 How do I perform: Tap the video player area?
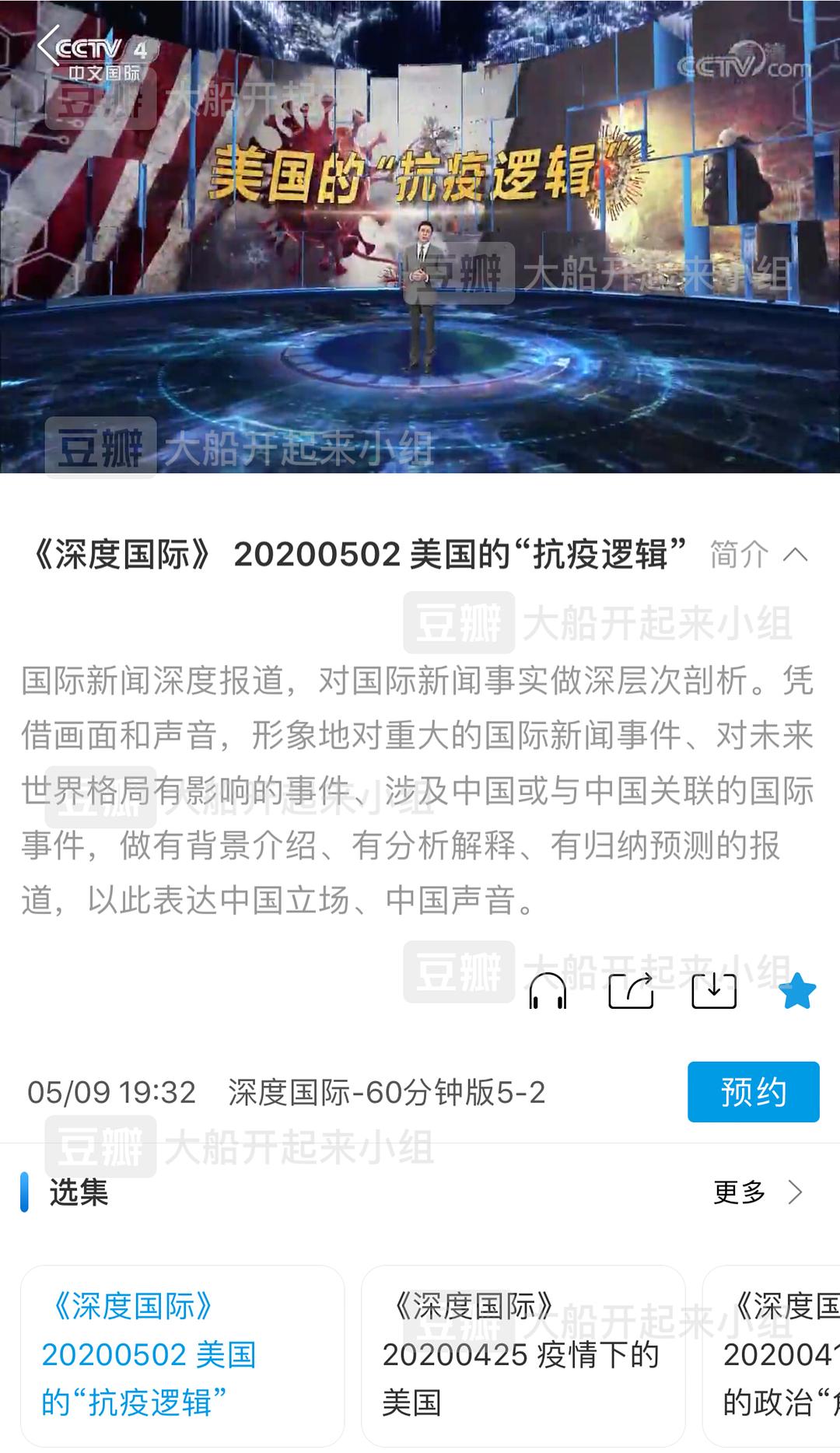coord(420,327)
